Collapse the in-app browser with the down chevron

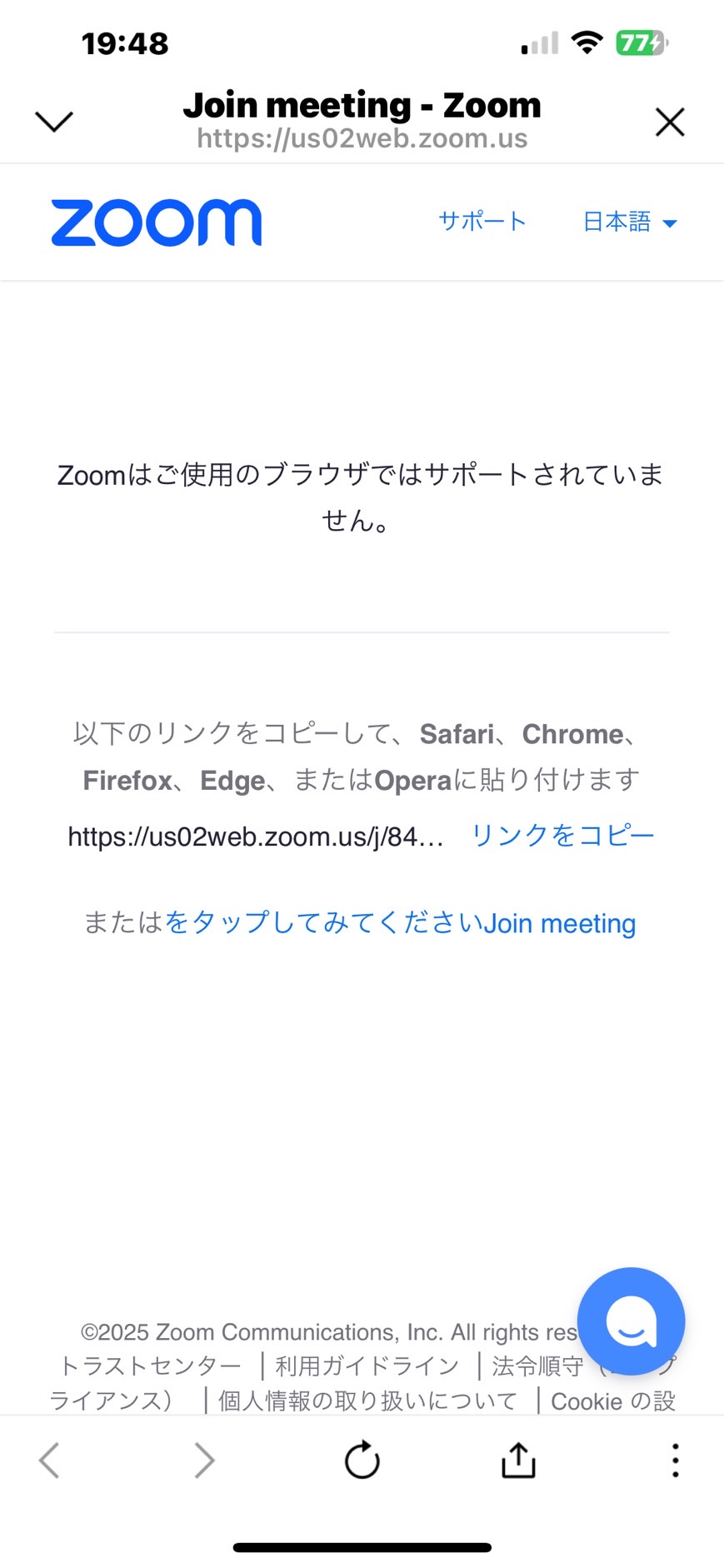coord(54,122)
